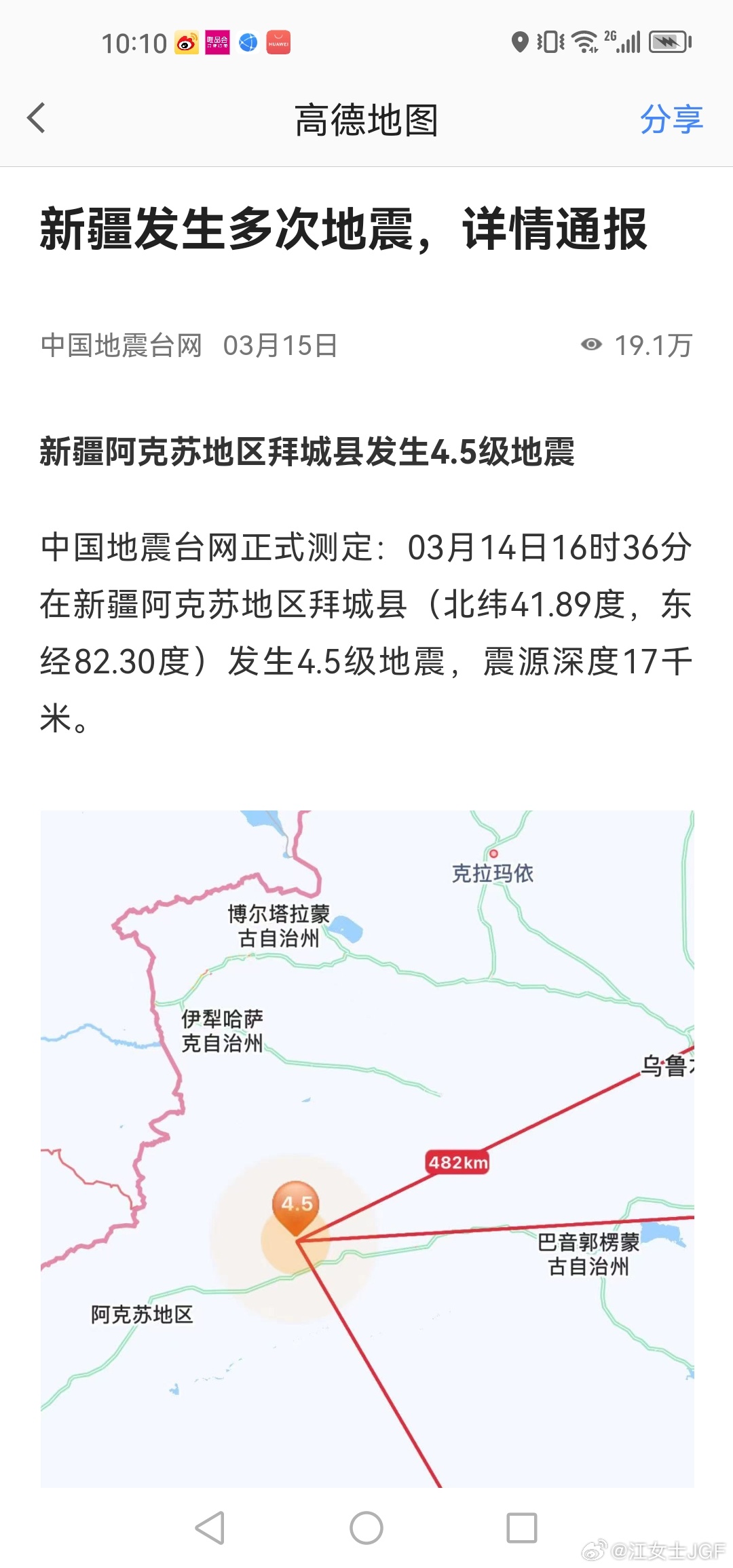Open the earthquake map image
Screen dimensions: 733x1568
(x=367, y=1149)
